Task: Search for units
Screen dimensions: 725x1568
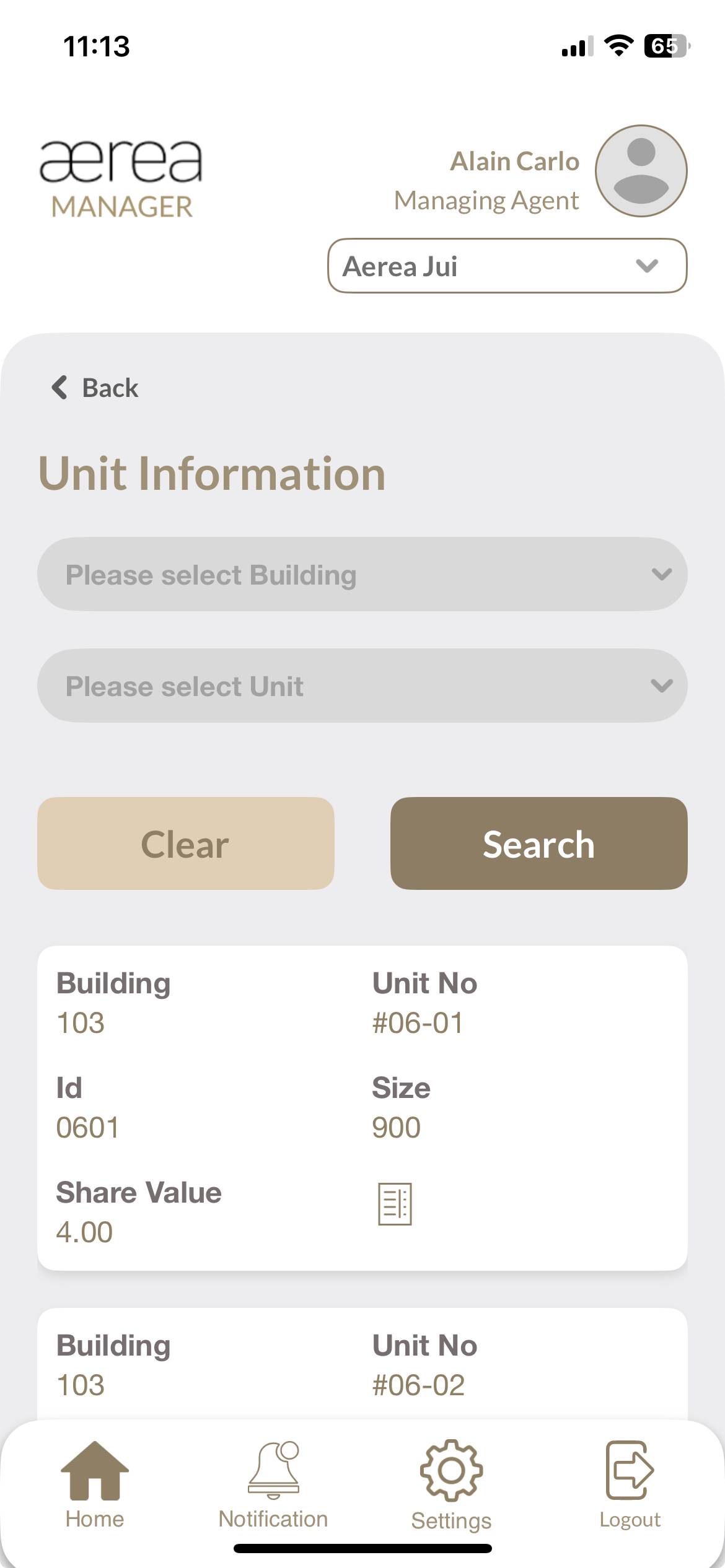Action: [x=538, y=843]
